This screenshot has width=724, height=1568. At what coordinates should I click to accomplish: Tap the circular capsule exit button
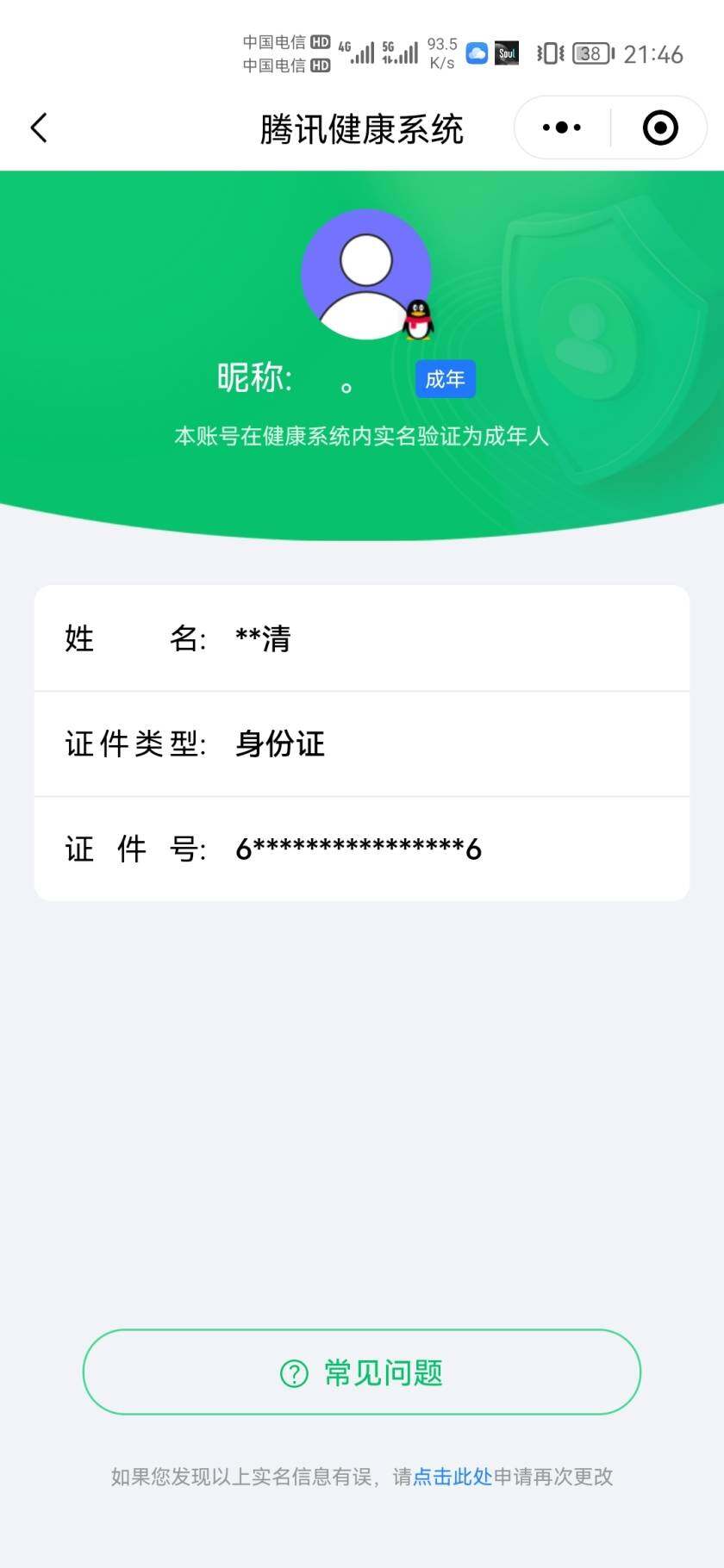[659, 127]
